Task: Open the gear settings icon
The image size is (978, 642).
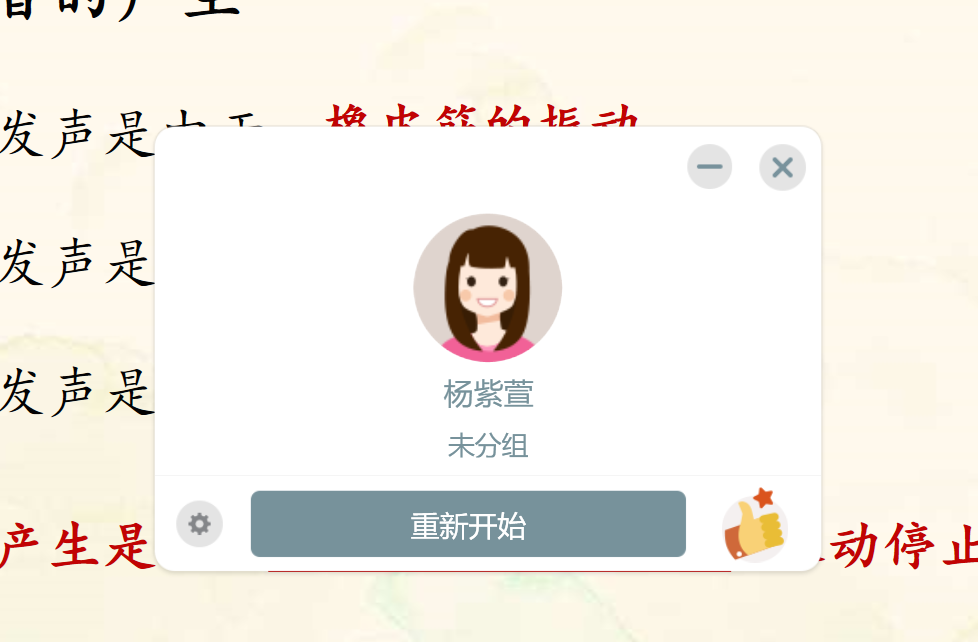Action: (x=200, y=524)
